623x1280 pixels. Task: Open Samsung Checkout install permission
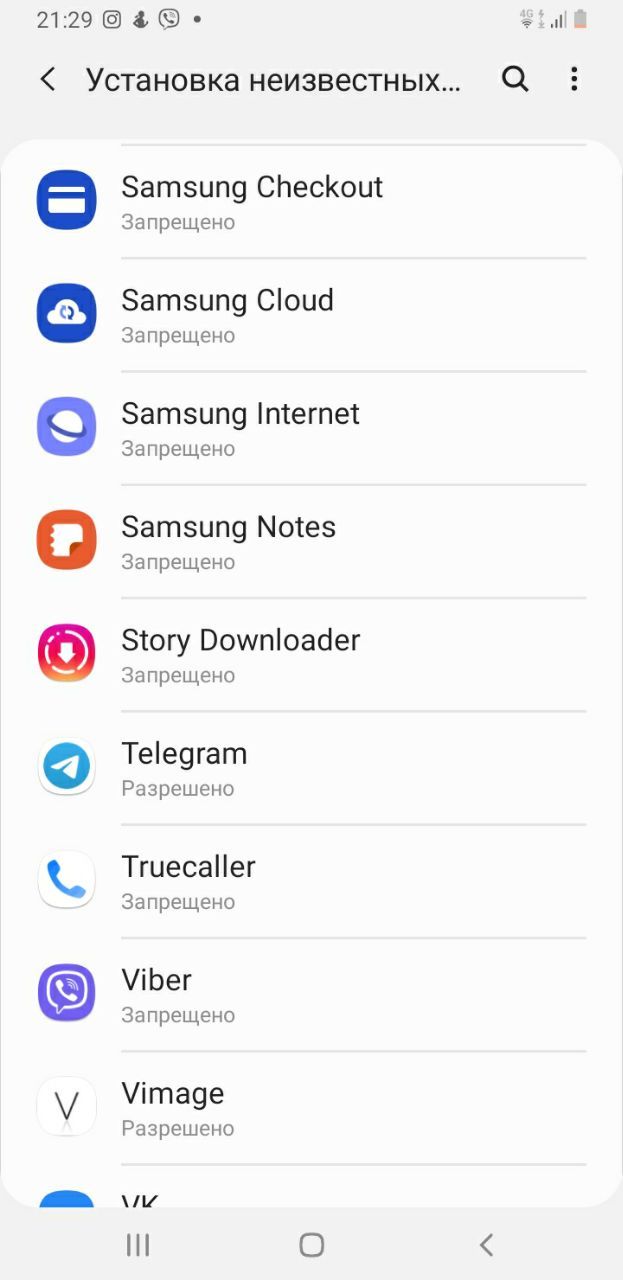coord(310,202)
